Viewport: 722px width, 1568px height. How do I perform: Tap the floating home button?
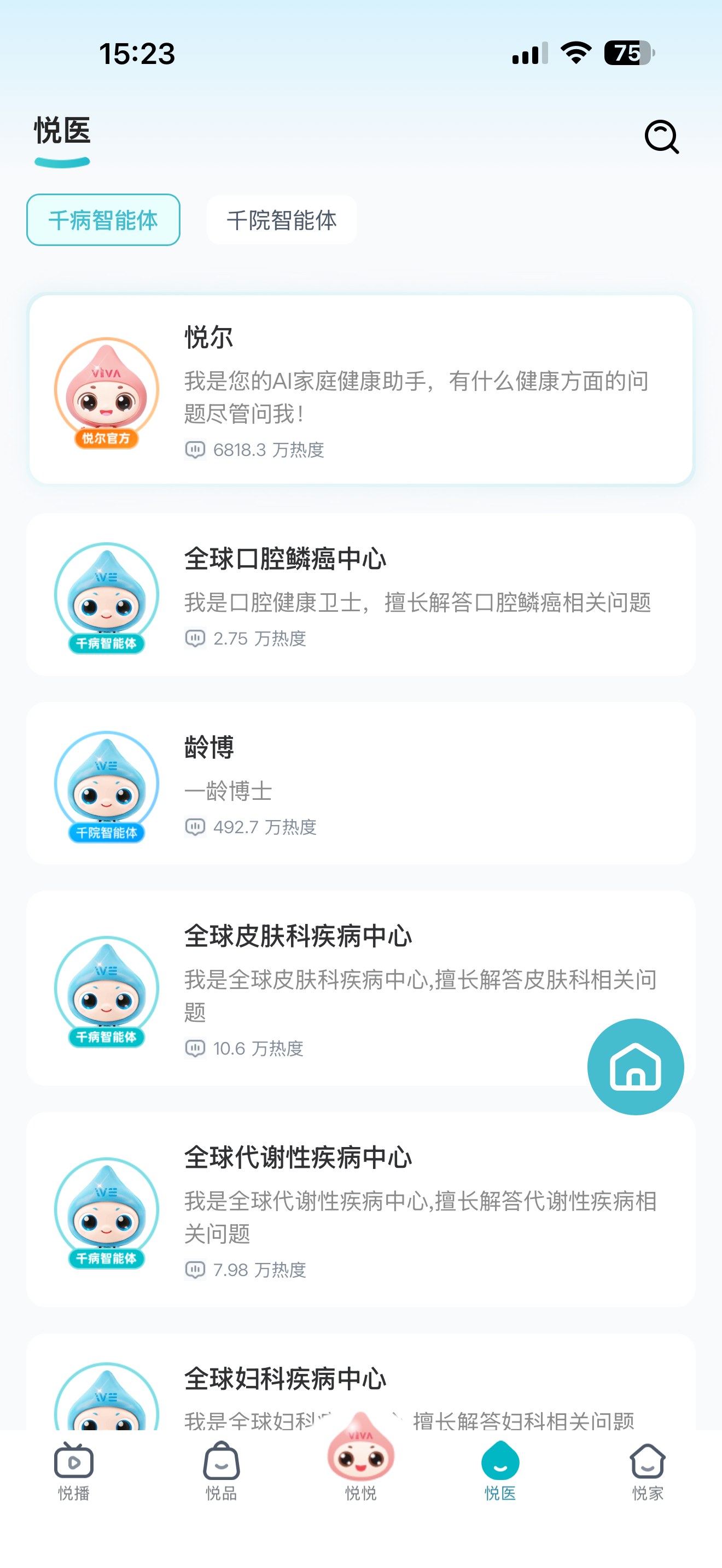coord(635,1067)
